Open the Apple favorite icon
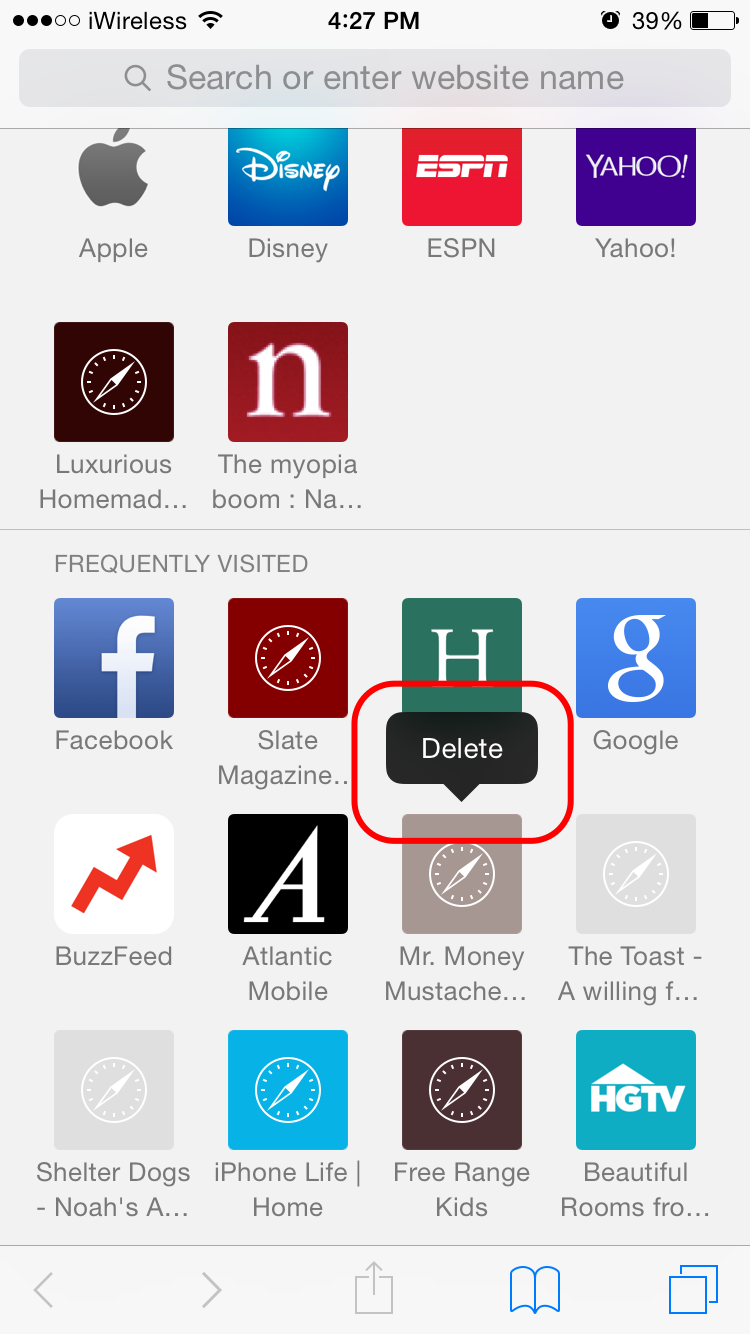The image size is (750, 1334). point(113,176)
